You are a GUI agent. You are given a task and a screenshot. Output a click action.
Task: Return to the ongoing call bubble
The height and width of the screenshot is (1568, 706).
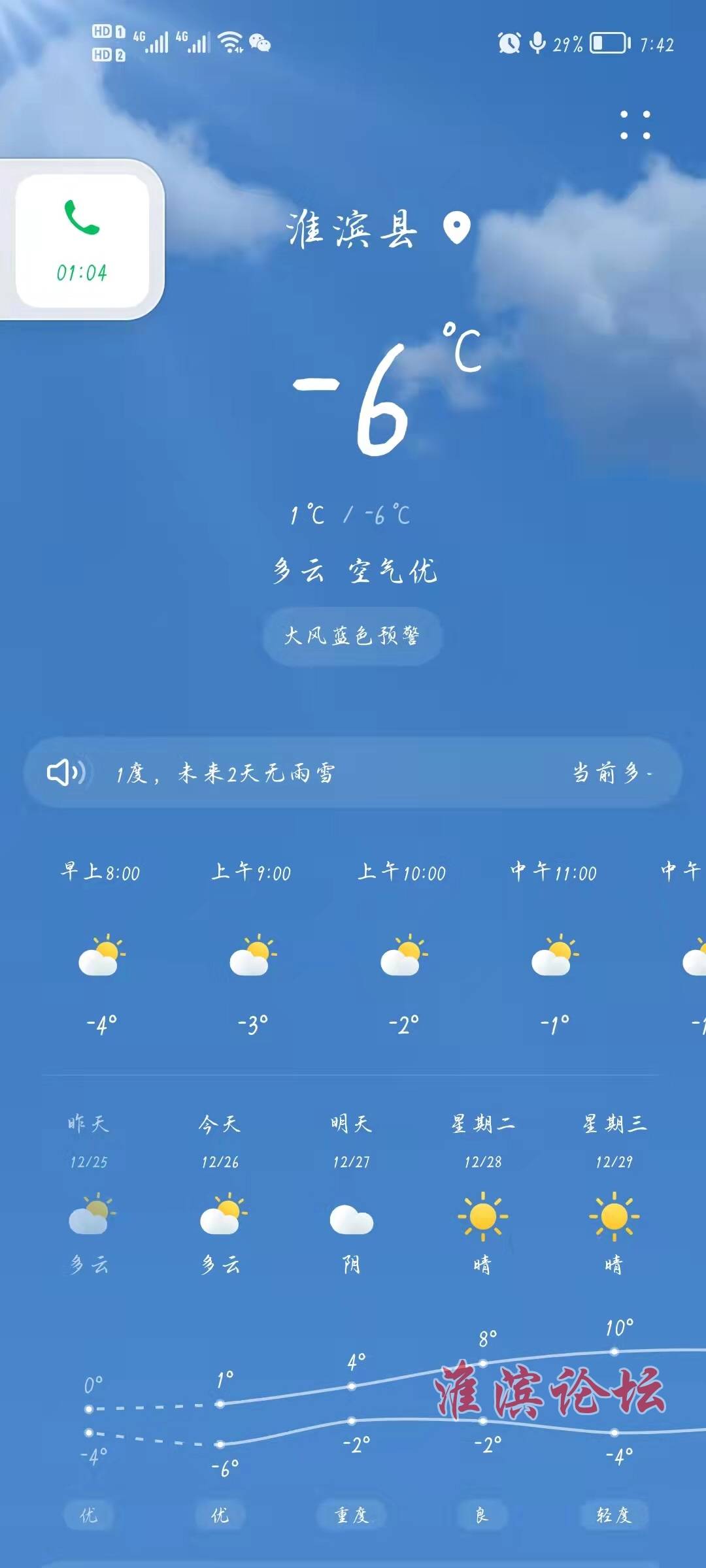point(82,240)
